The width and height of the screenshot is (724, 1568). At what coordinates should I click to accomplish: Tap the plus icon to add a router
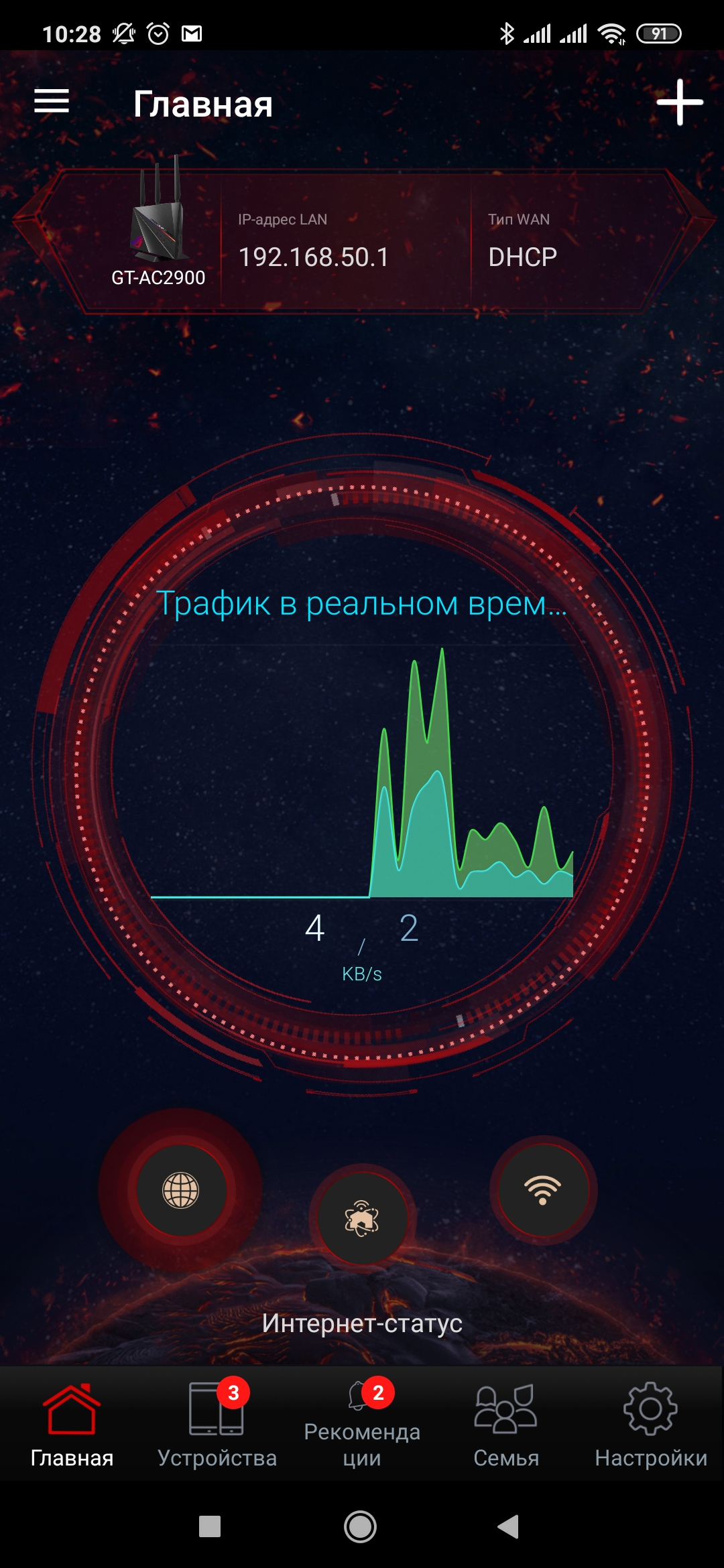point(679,103)
